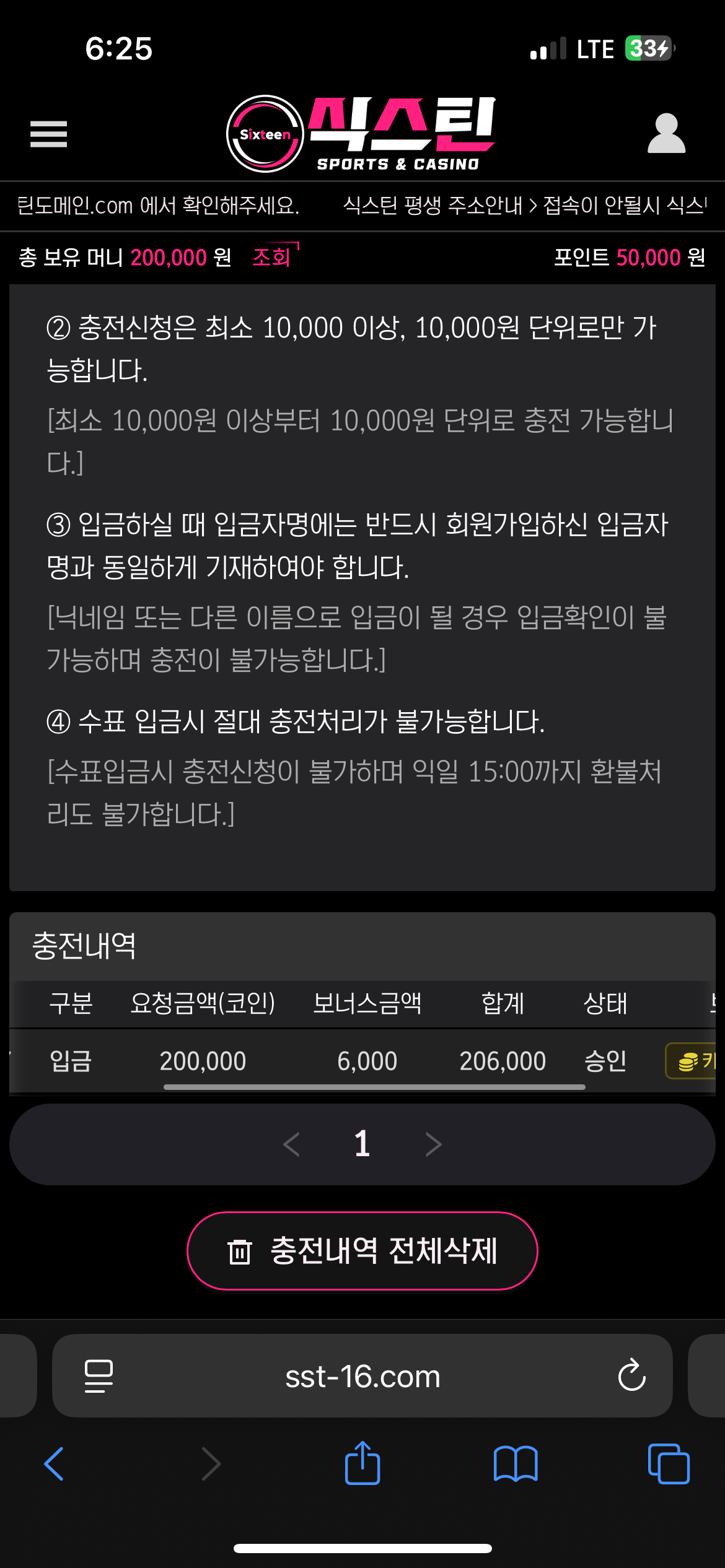Open the user profile icon
The height and width of the screenshot is (1568, 725).
click(x=666, y=134)
